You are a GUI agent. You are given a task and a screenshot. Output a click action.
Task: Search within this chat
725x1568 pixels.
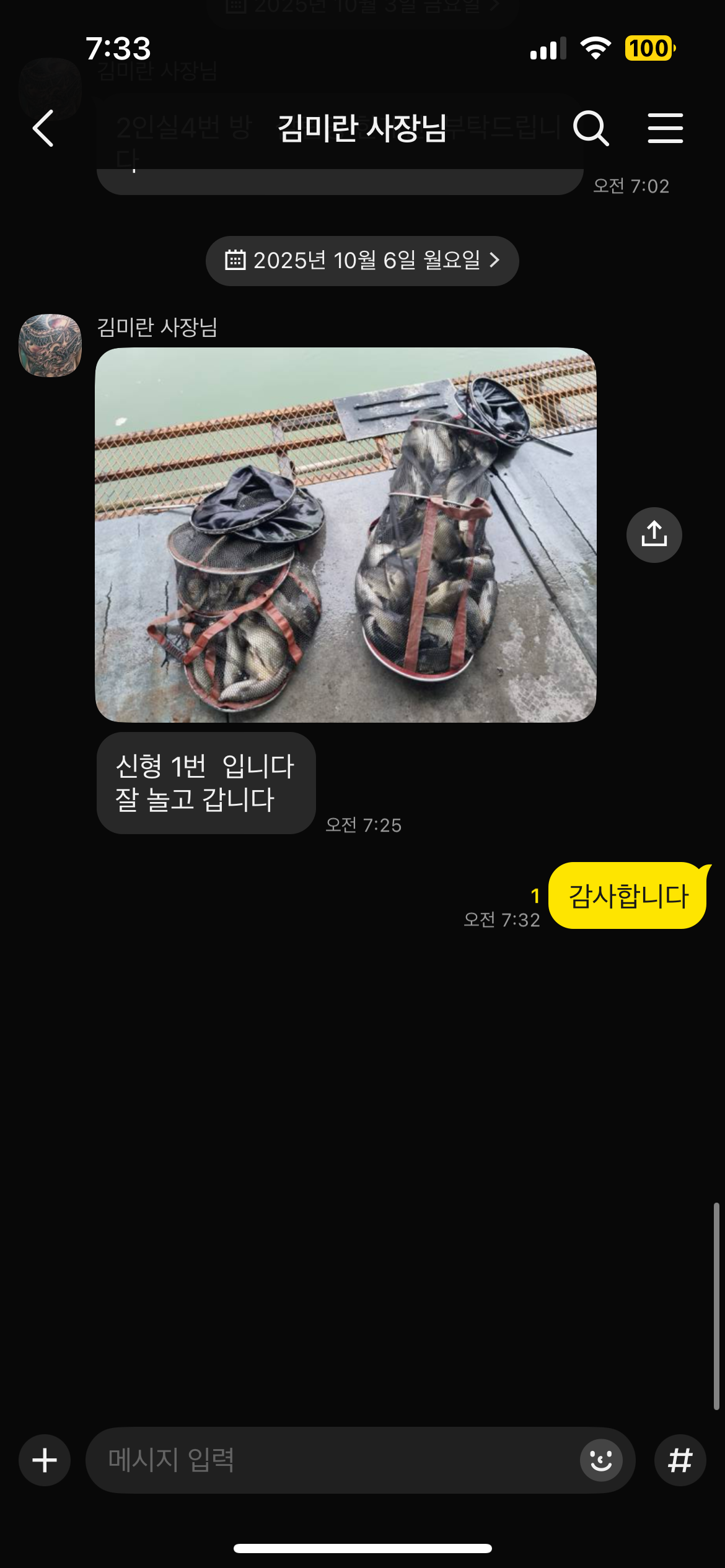[x=591, y=128]
